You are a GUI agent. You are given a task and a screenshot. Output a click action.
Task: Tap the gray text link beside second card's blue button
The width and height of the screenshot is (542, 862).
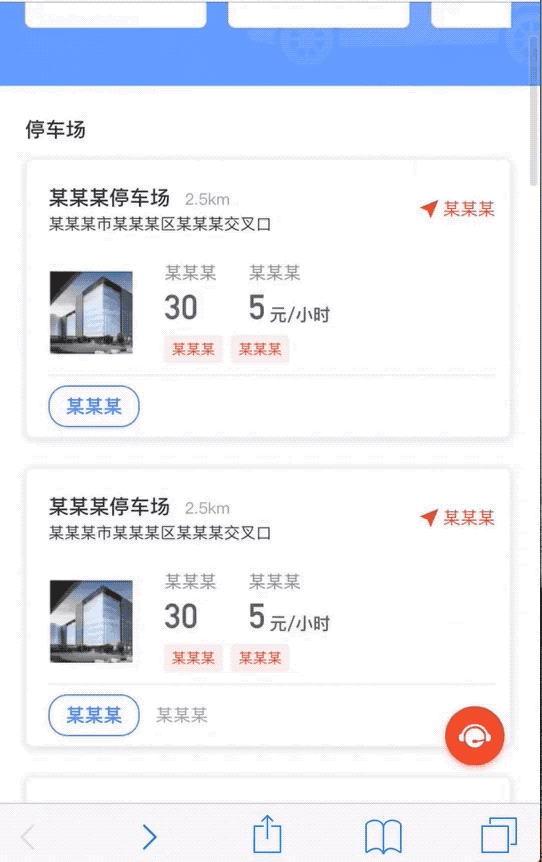182,715
